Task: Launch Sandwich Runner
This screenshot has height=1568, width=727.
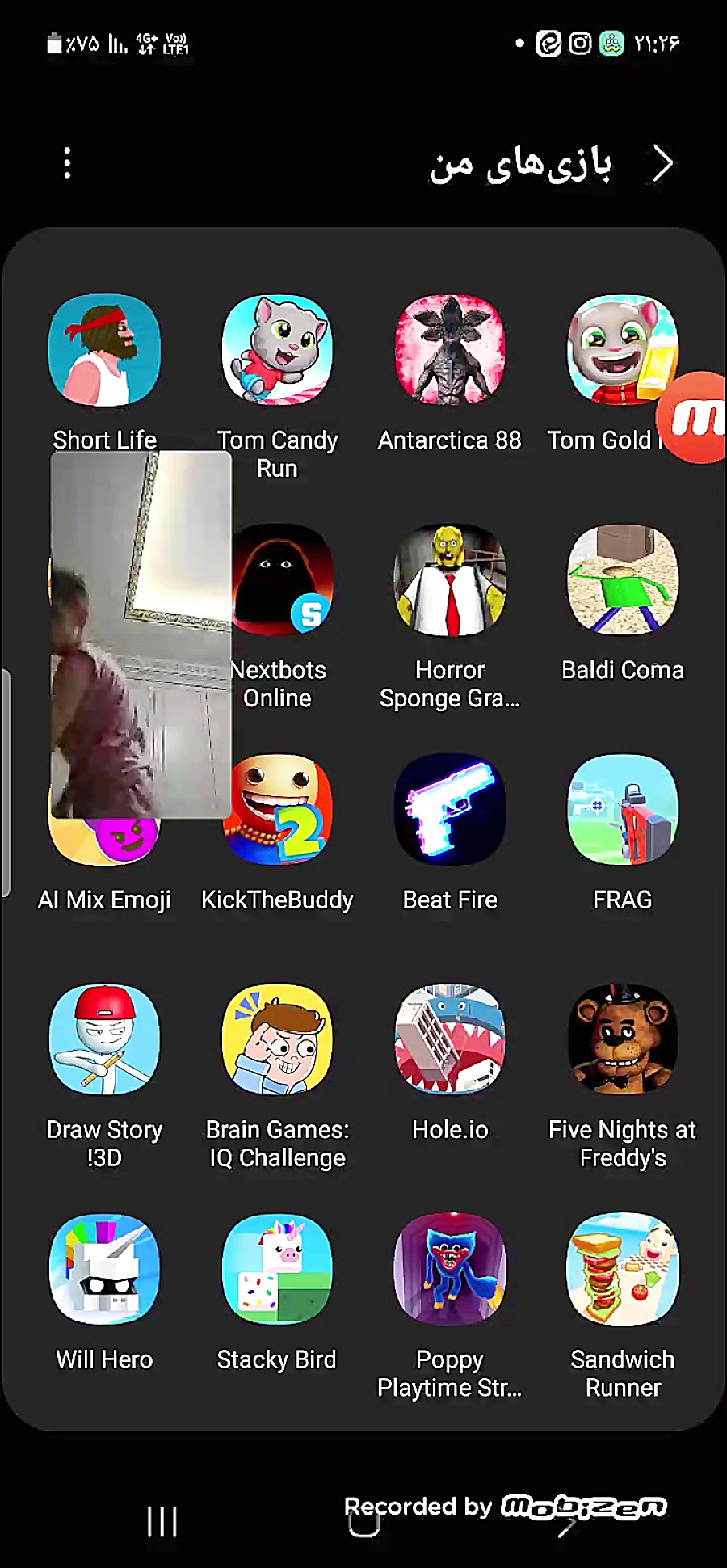Action: tap(623, 1269)
